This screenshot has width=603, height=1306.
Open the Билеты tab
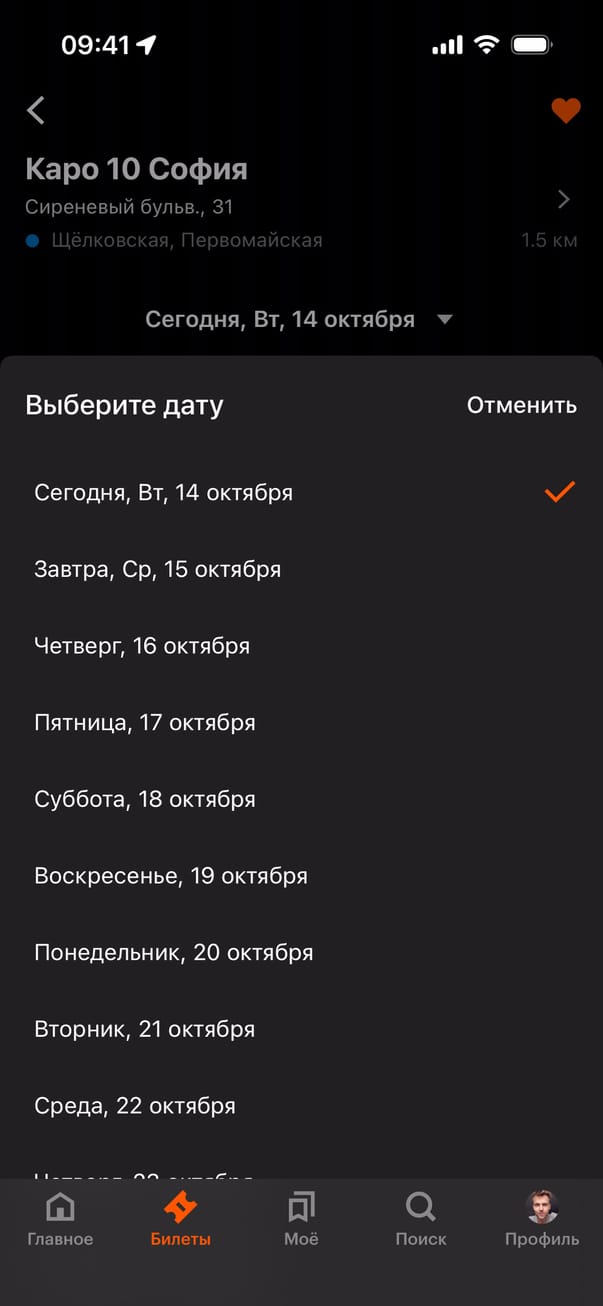(x=181, y=1220)
